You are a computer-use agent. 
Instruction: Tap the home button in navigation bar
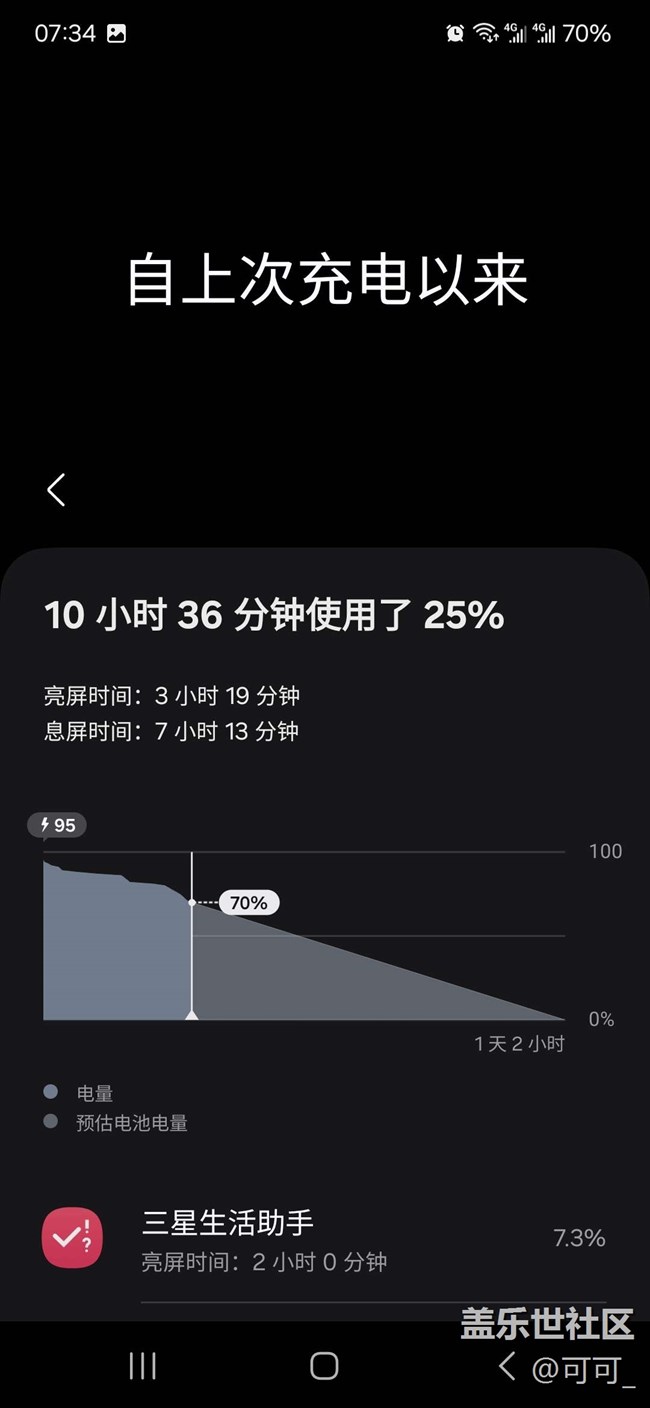click(324, 1366)
